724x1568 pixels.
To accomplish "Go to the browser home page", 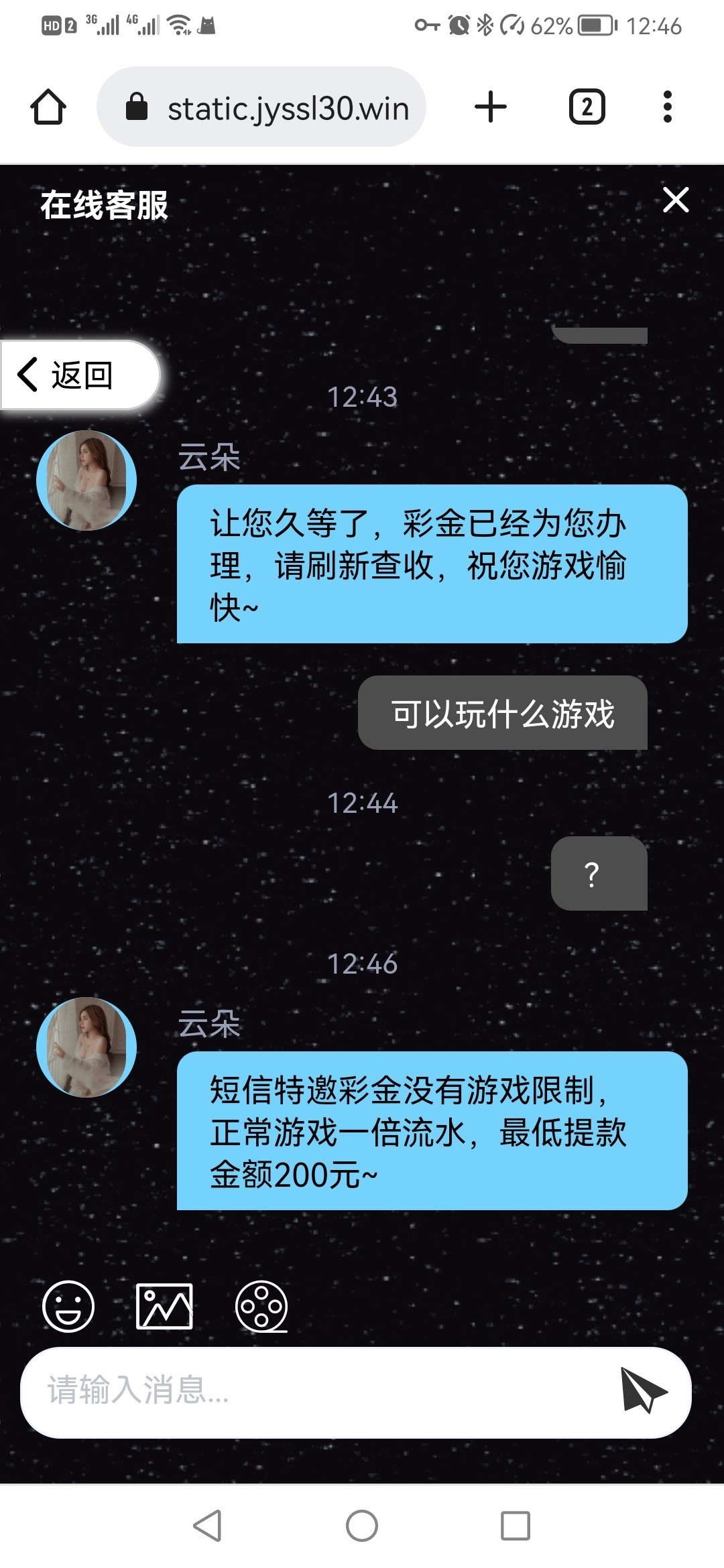I will (48, 107).
